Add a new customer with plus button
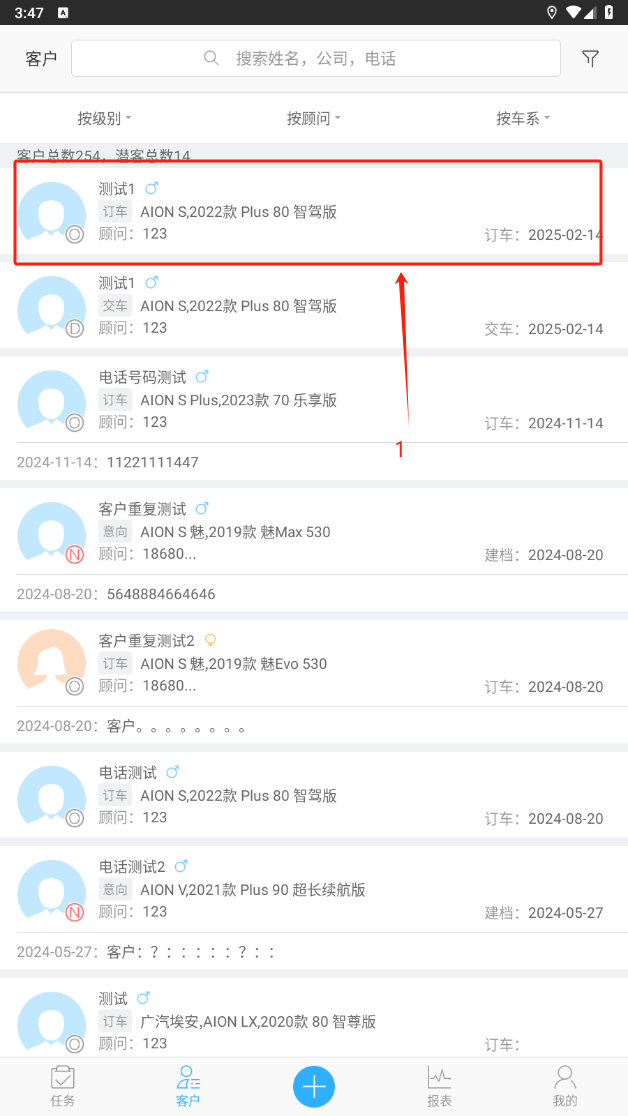Image resolution: width=628 pixels, height=1116 pixels. (314, 1086)
